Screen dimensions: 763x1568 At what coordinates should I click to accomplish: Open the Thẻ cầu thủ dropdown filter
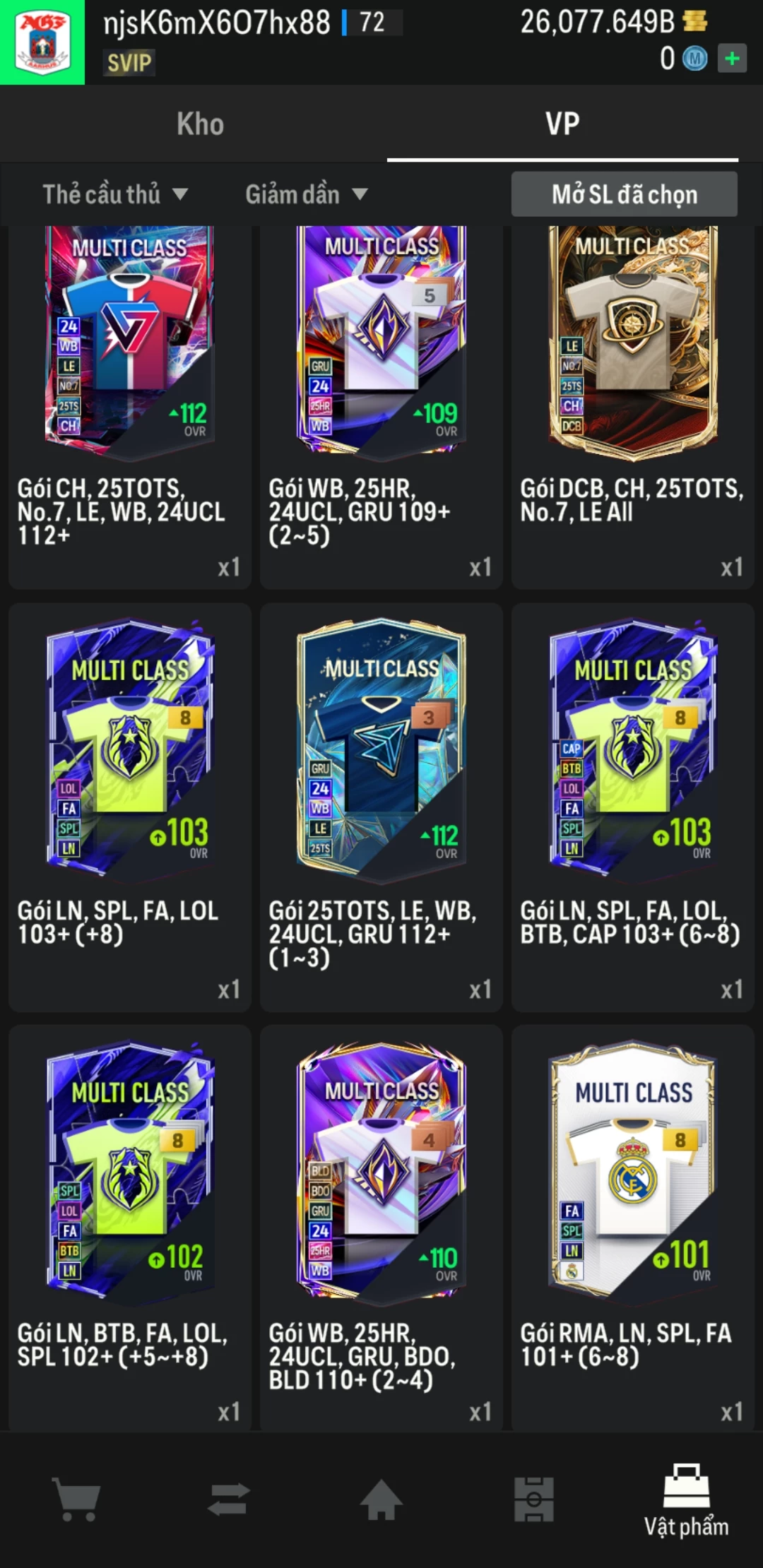(115, 194)
